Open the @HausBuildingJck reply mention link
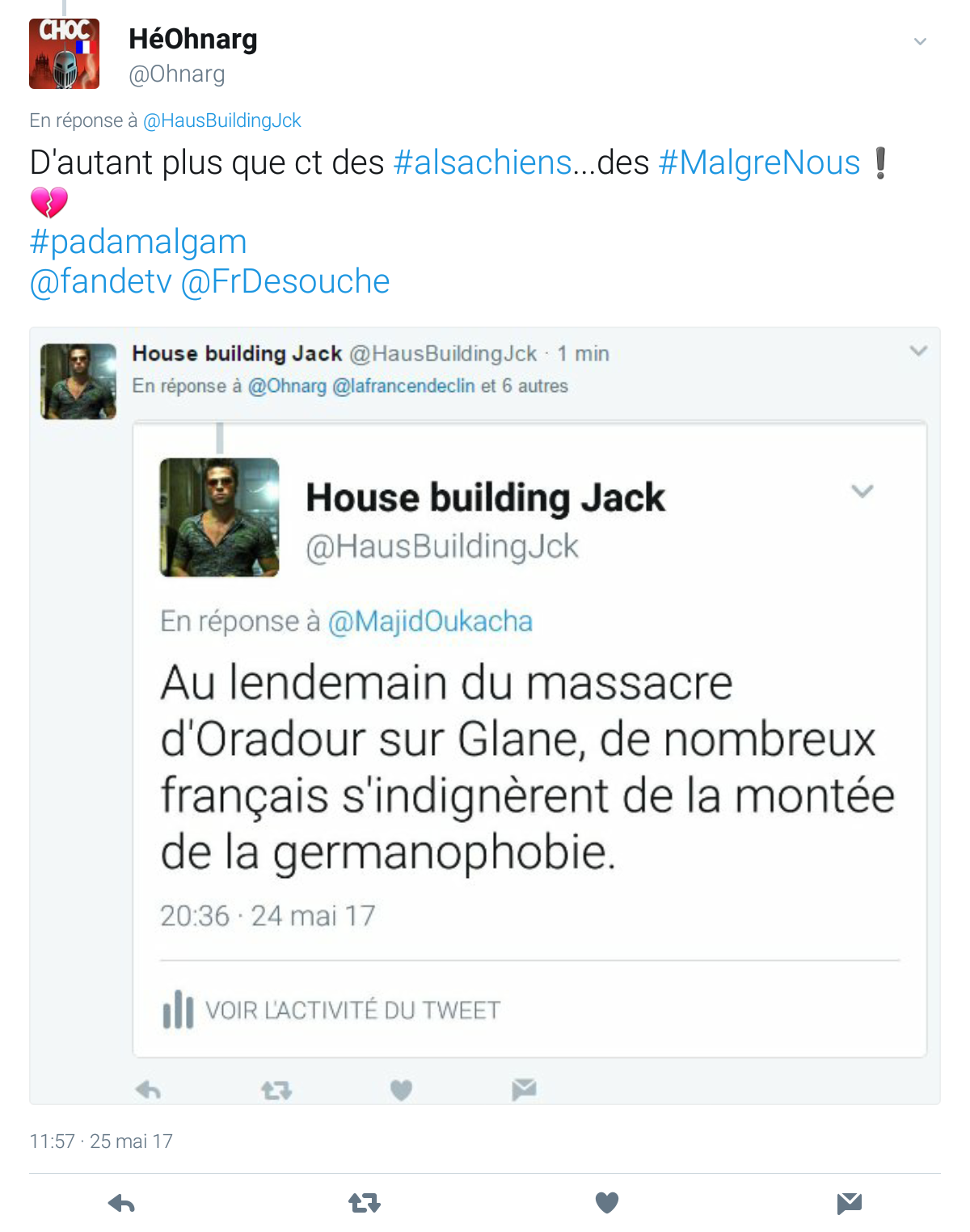Screen dimensions: 970x1232 coord(221,120)
